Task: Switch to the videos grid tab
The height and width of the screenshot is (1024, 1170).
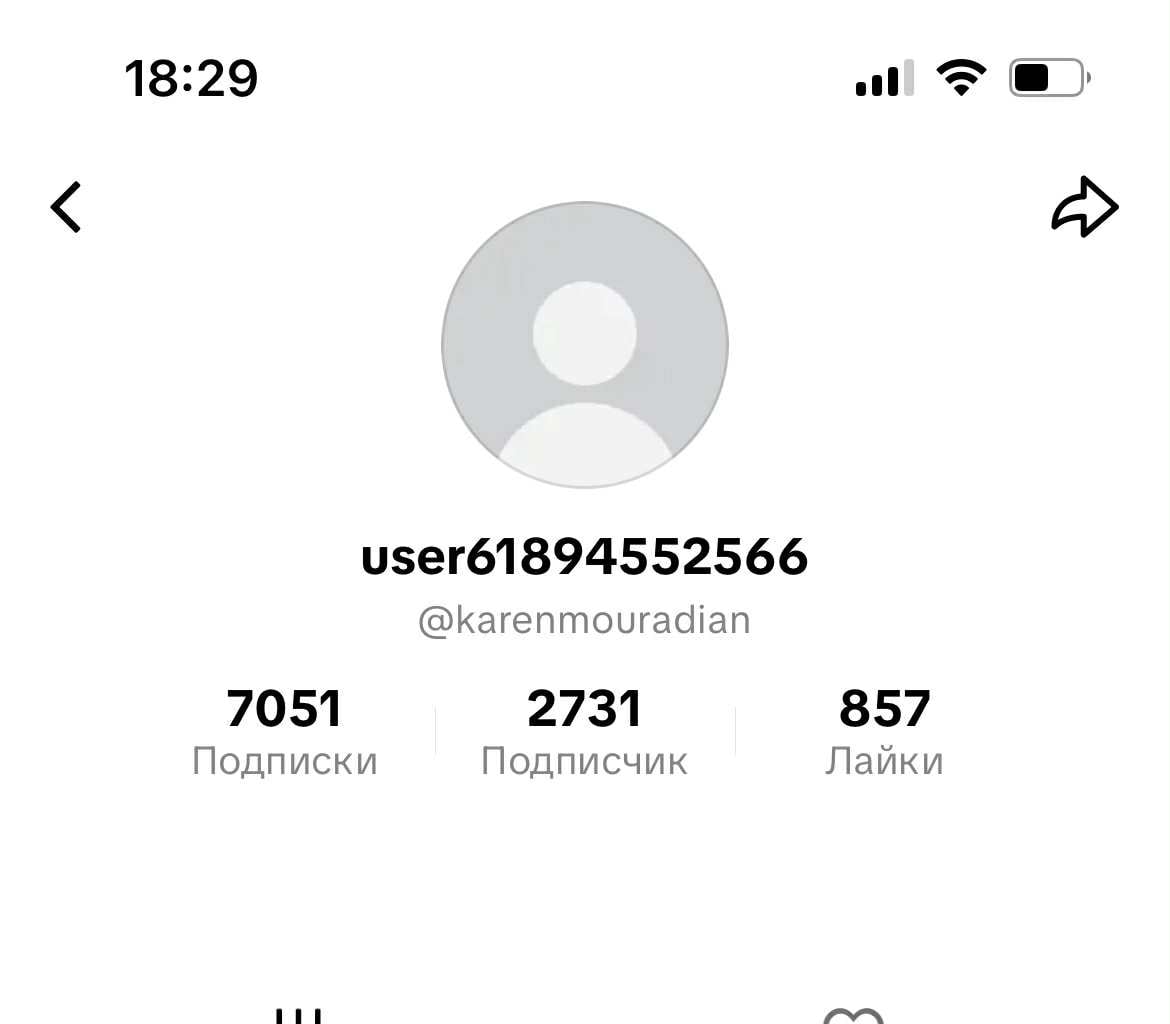Action: click(298, 1016)
